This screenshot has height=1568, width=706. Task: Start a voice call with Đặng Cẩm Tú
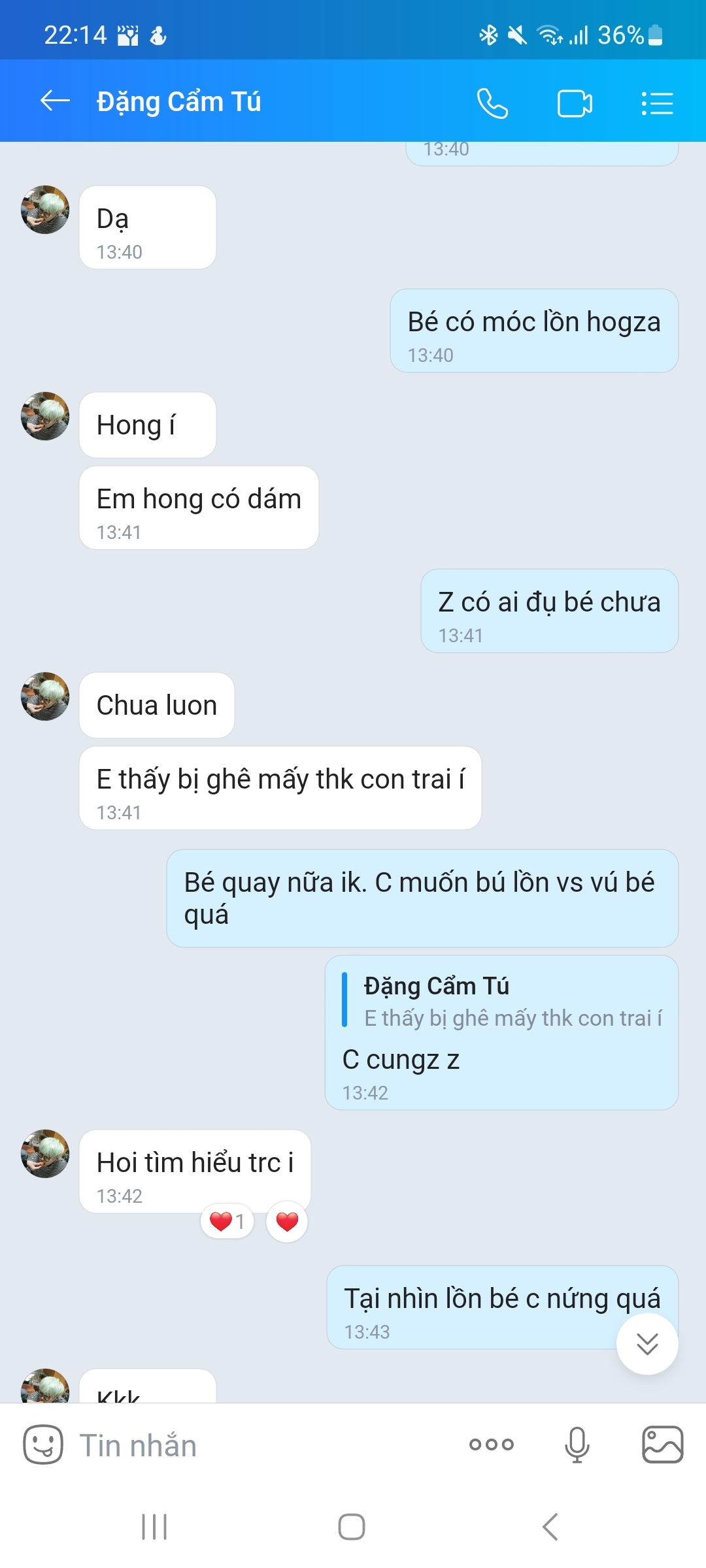492,103
